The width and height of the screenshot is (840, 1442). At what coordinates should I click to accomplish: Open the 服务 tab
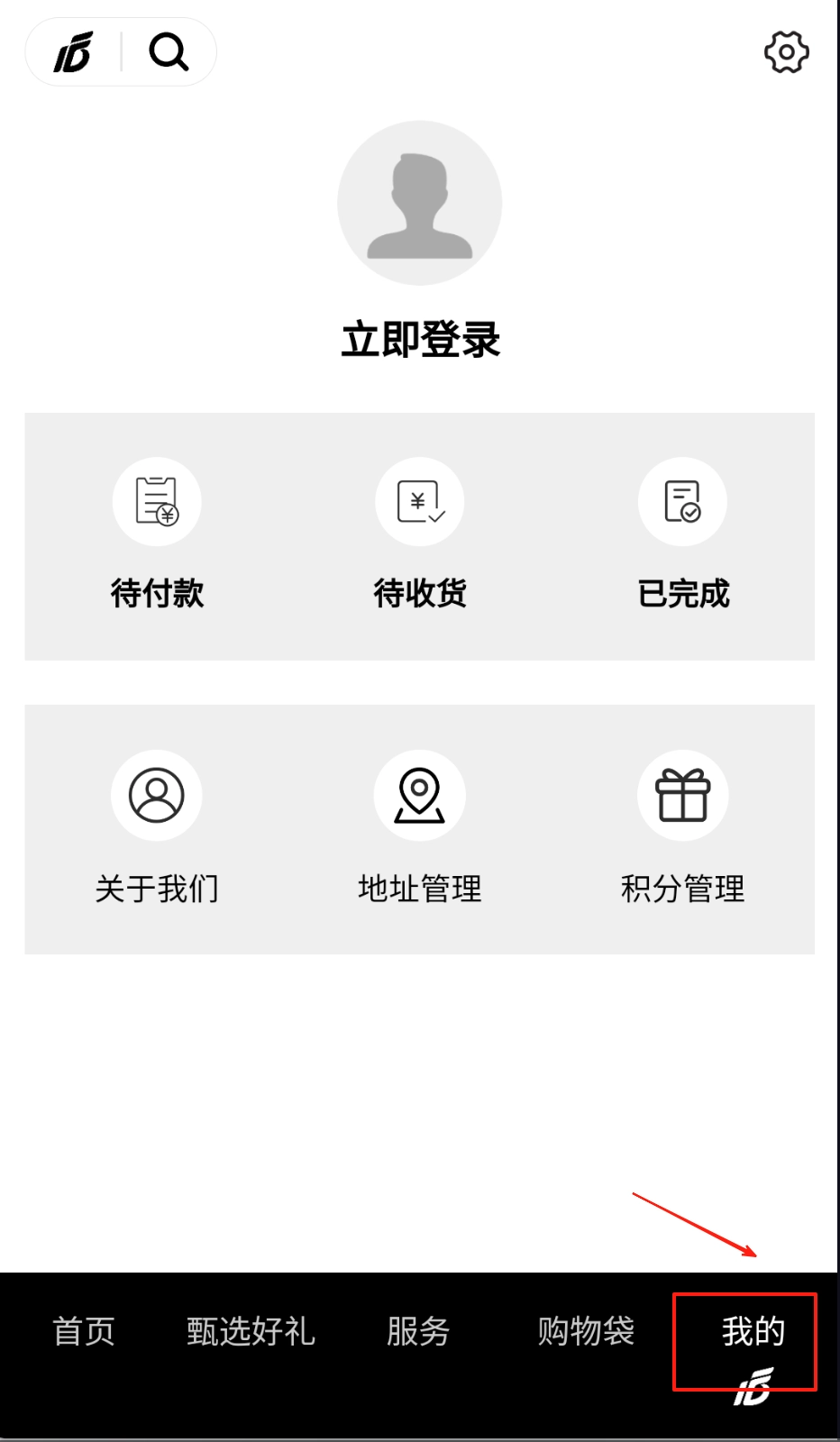[x=418, y=1331]
